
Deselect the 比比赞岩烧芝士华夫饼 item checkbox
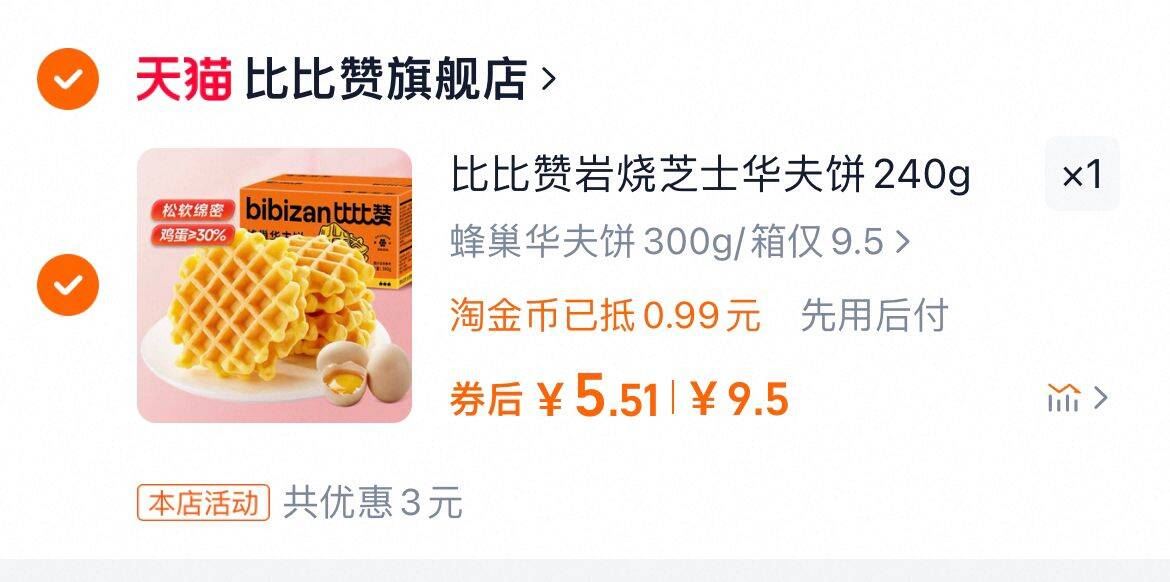click(68, 285)
